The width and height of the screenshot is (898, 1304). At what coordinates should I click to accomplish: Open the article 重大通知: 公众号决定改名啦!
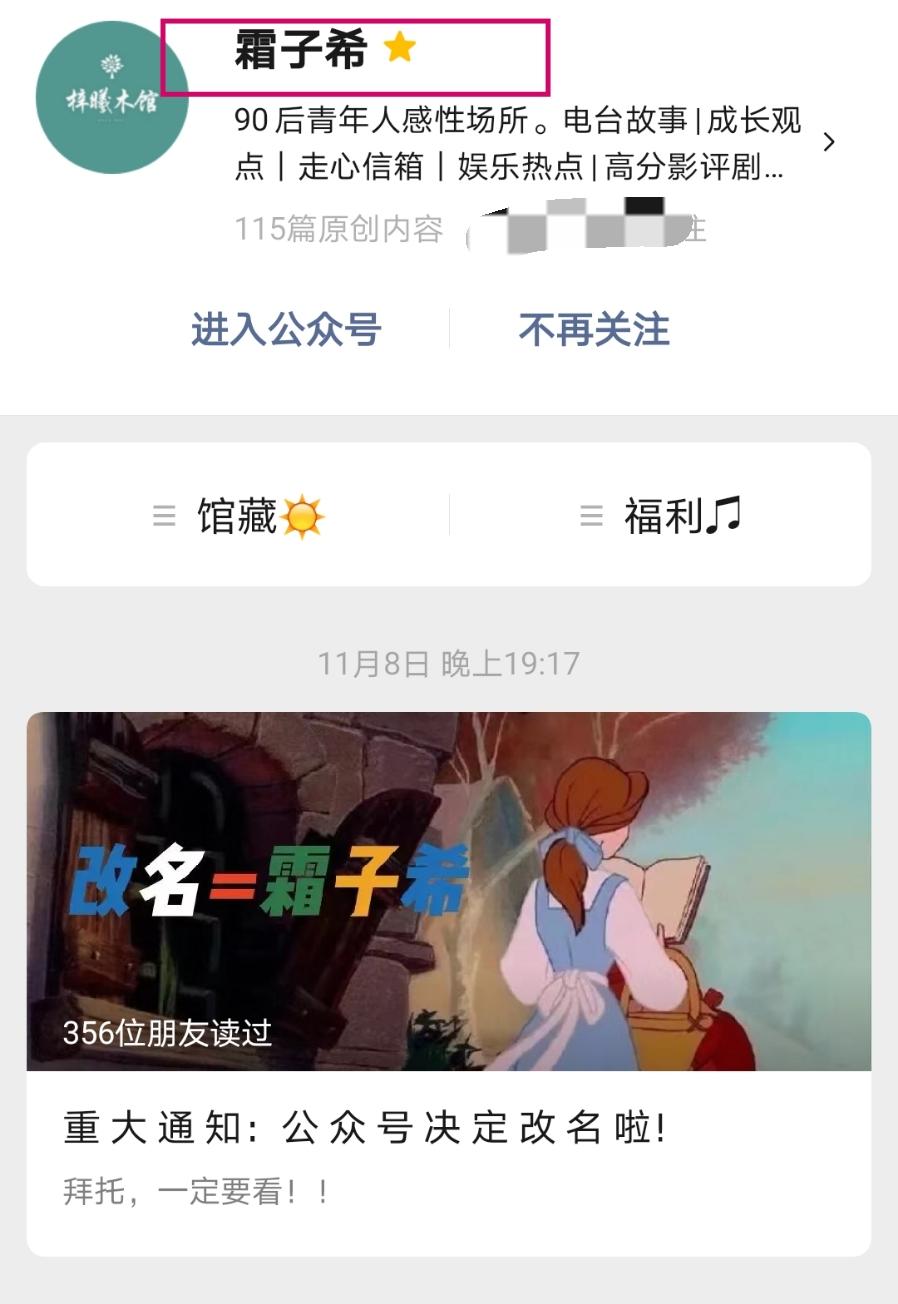coord(364,1129)
